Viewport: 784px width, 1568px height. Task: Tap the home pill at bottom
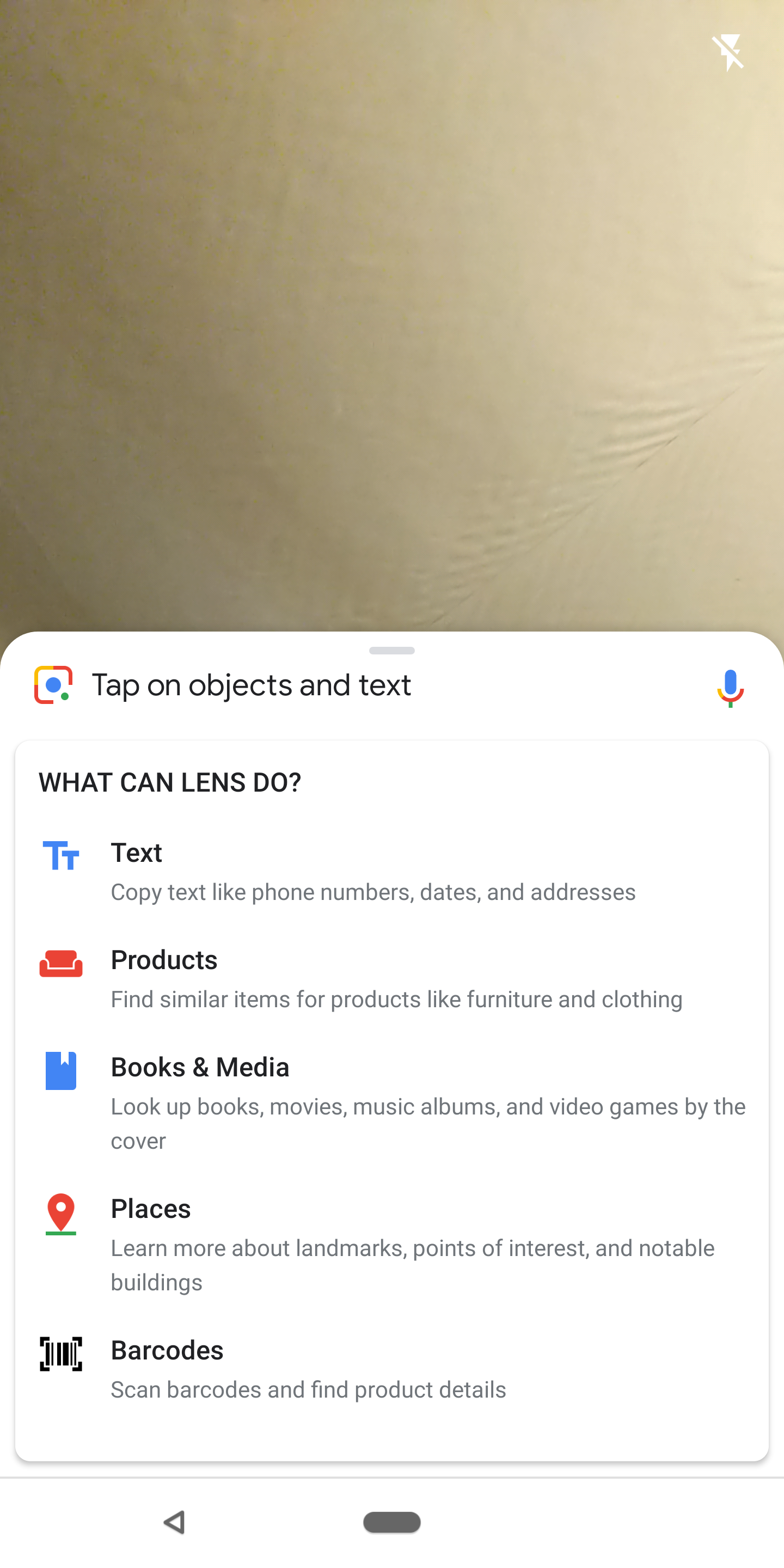[x=392, y=1522]
